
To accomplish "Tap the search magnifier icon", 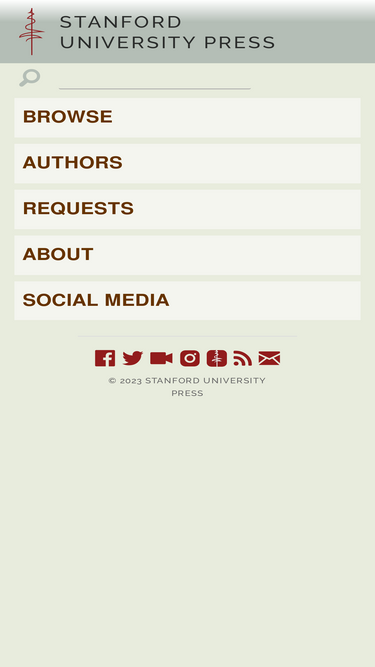I will click(x=30, y=78).
